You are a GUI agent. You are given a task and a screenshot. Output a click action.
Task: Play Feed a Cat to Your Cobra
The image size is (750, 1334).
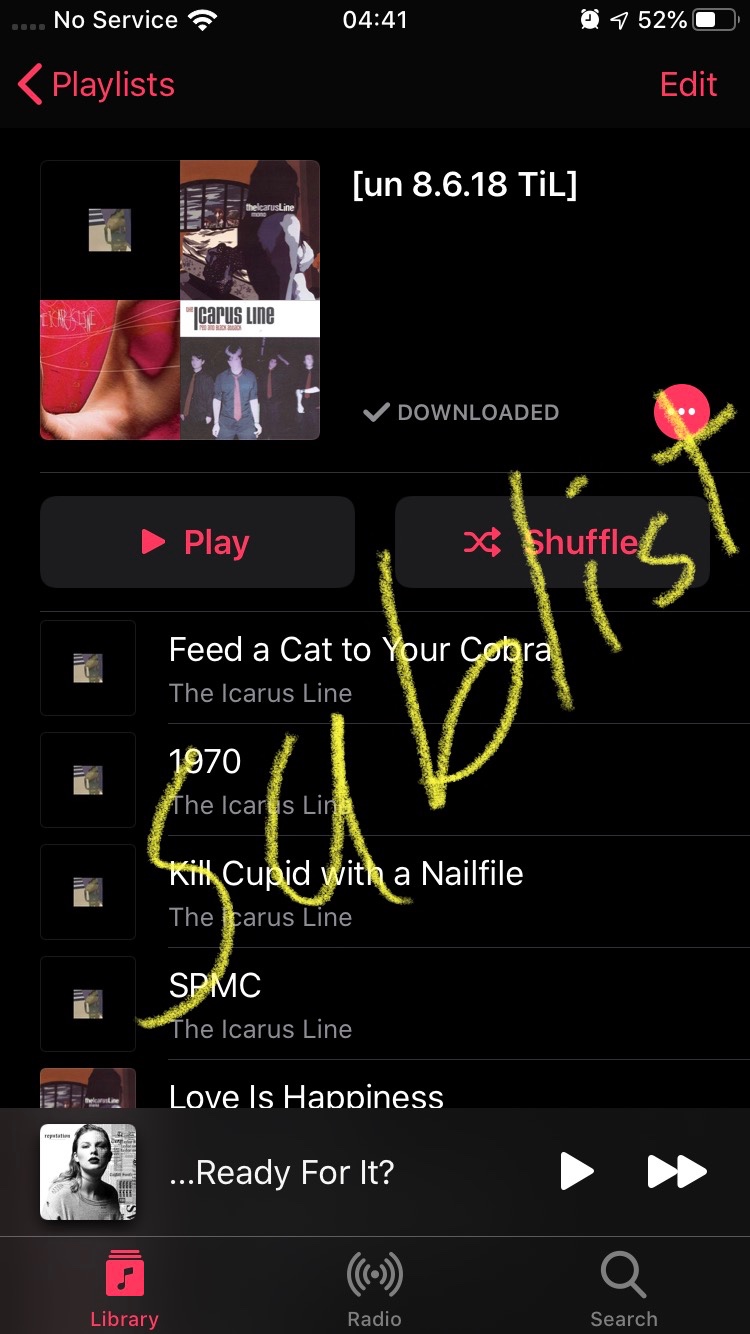(360, 668)
